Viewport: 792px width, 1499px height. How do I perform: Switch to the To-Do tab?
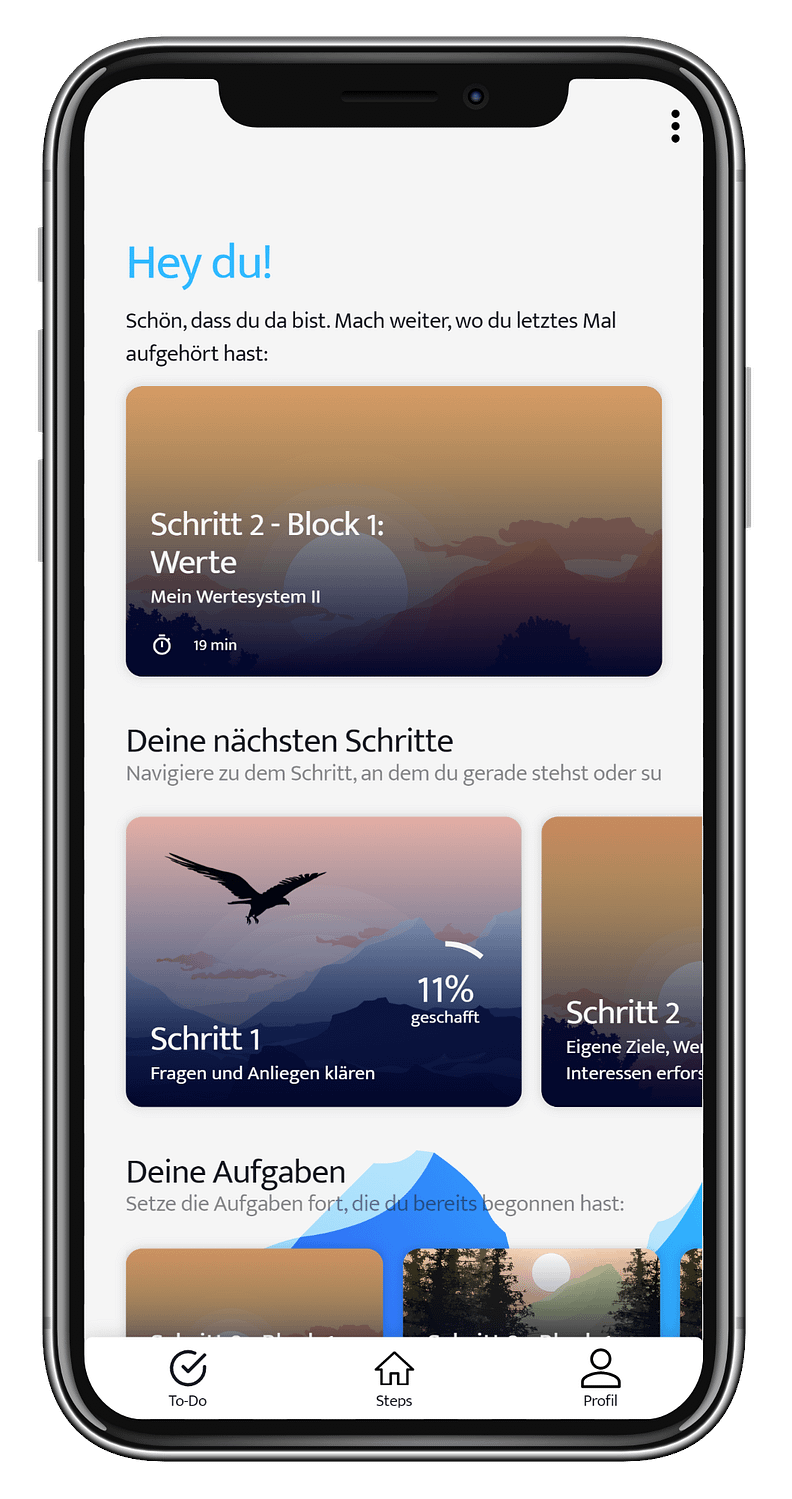tap(187, 1377)
